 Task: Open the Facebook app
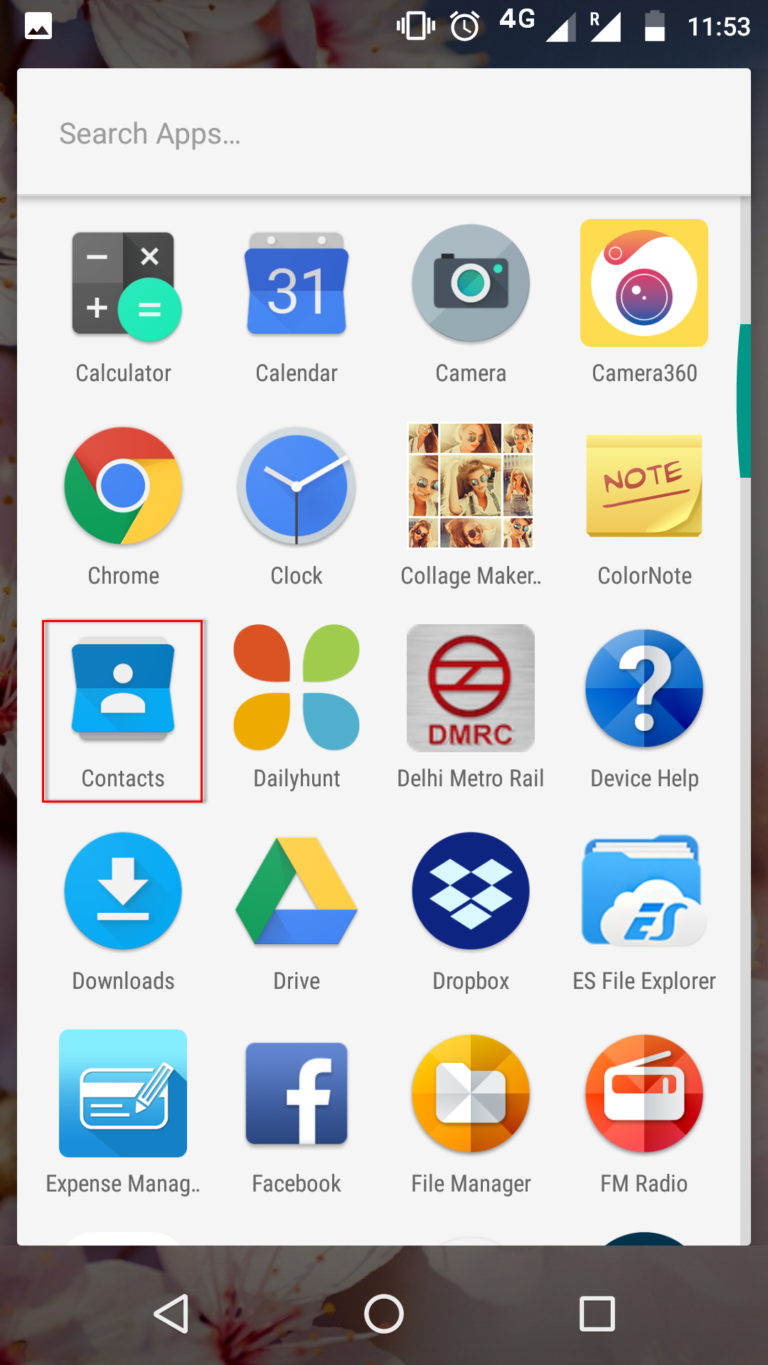tap(297, 1095)
